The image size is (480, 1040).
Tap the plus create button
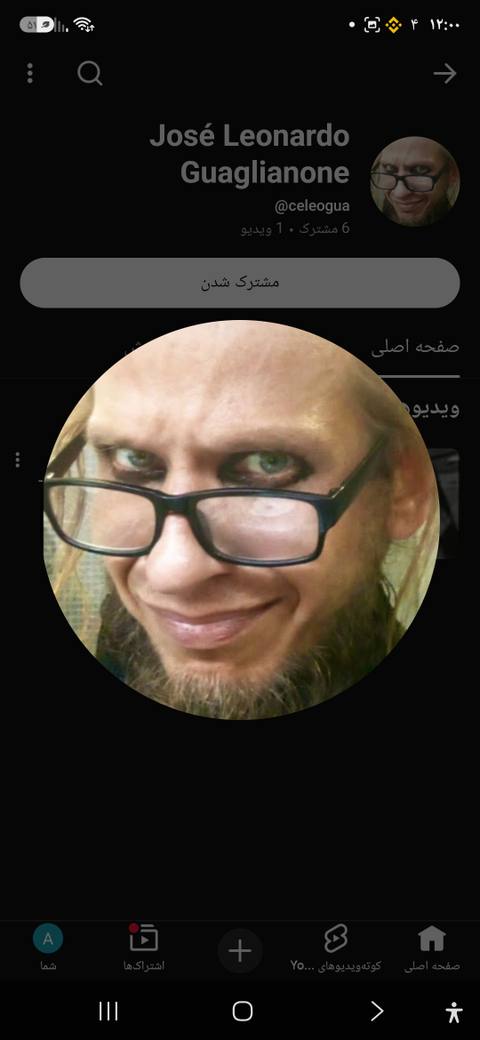point(240,951)
